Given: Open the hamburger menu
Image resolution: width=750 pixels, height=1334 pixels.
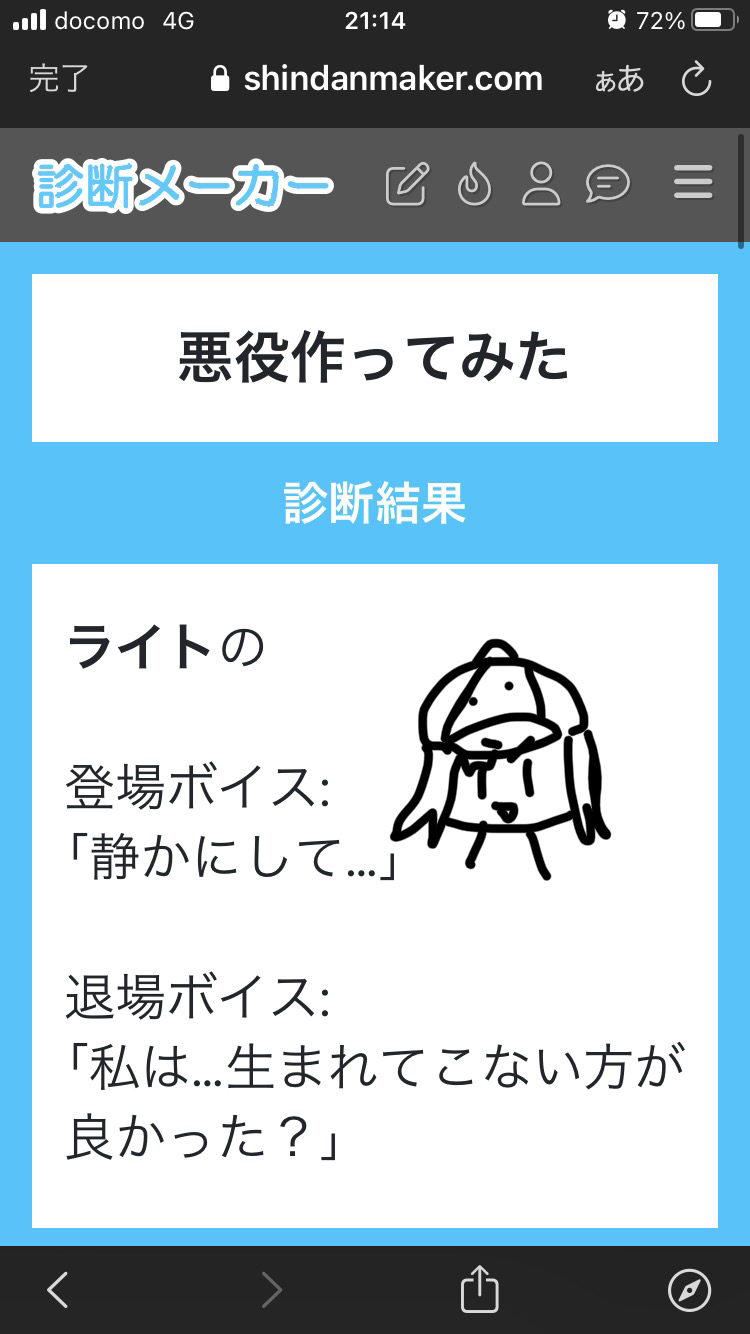Looking at the screenshot, I should pyautogui.click(x=693, y=183).
